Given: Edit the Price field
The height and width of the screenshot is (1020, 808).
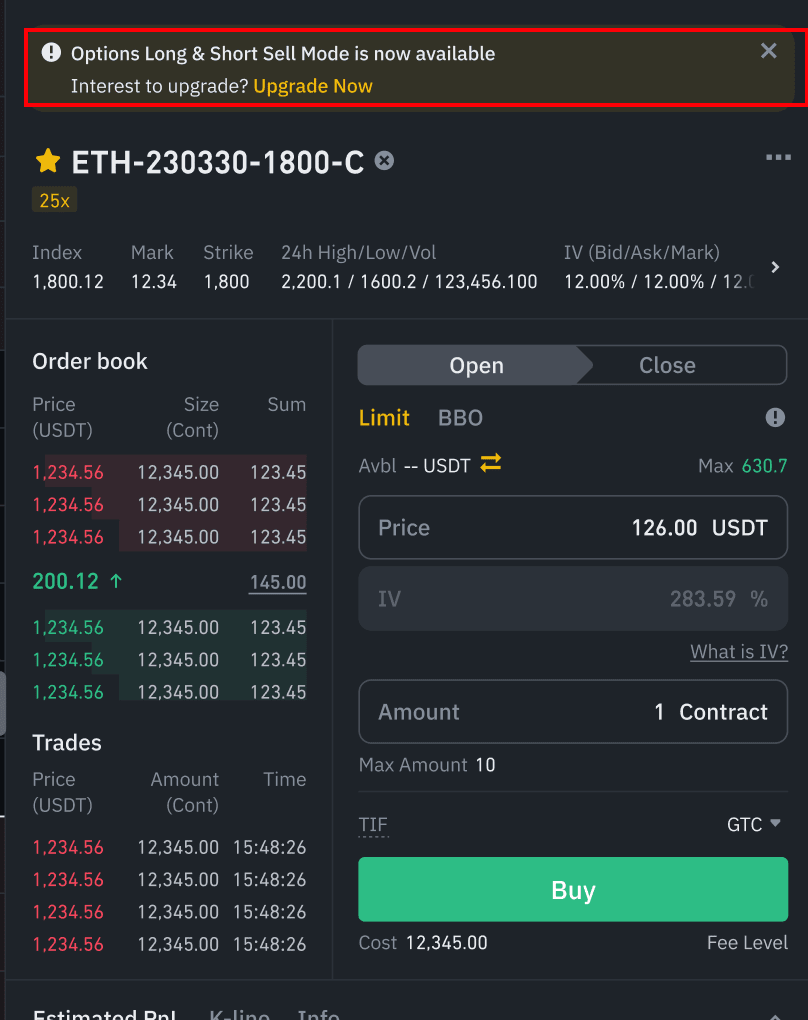Looking at the screenshot, I should (572, 527).
